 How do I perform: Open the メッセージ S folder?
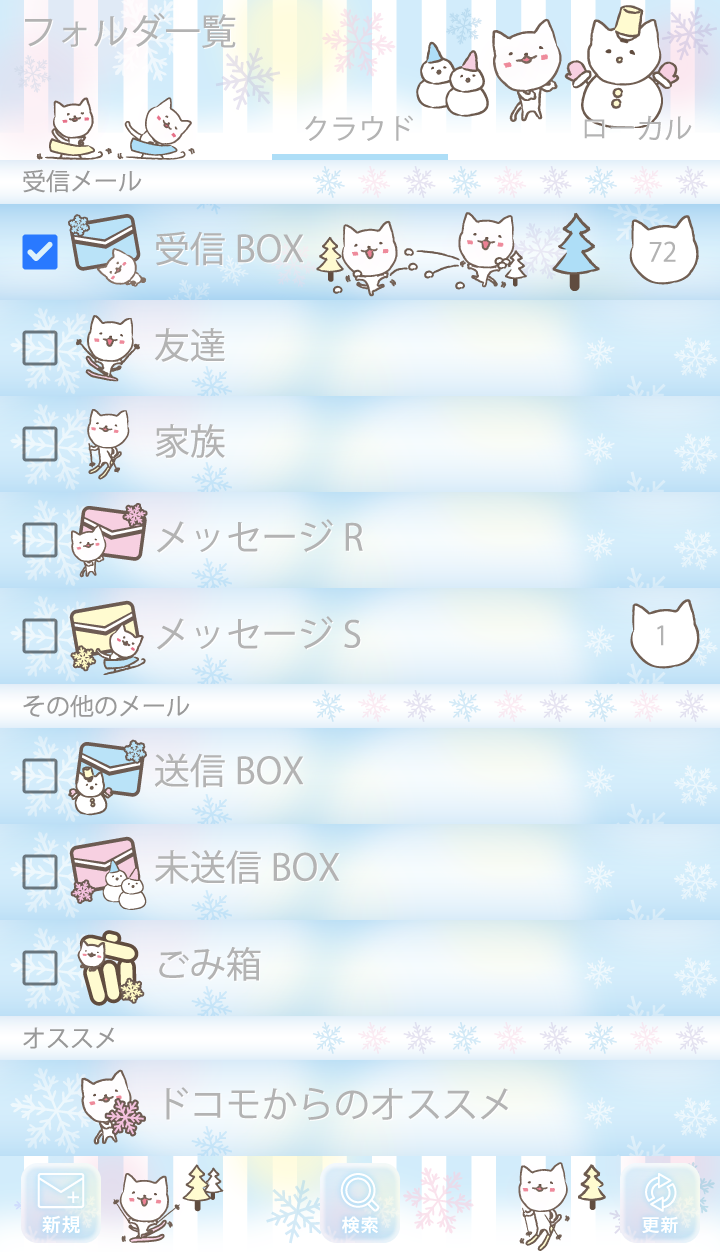(x=258, y=635)
